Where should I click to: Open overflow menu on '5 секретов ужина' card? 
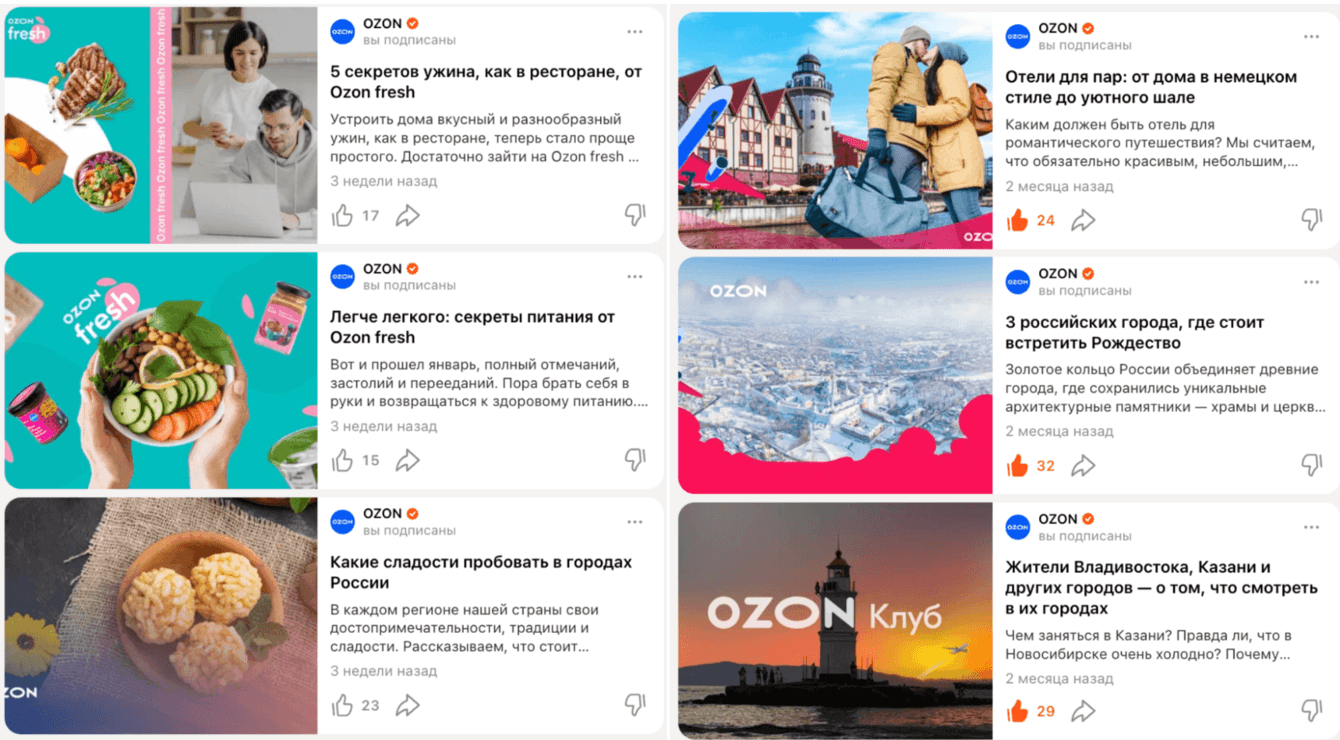(x=635, y=32)
